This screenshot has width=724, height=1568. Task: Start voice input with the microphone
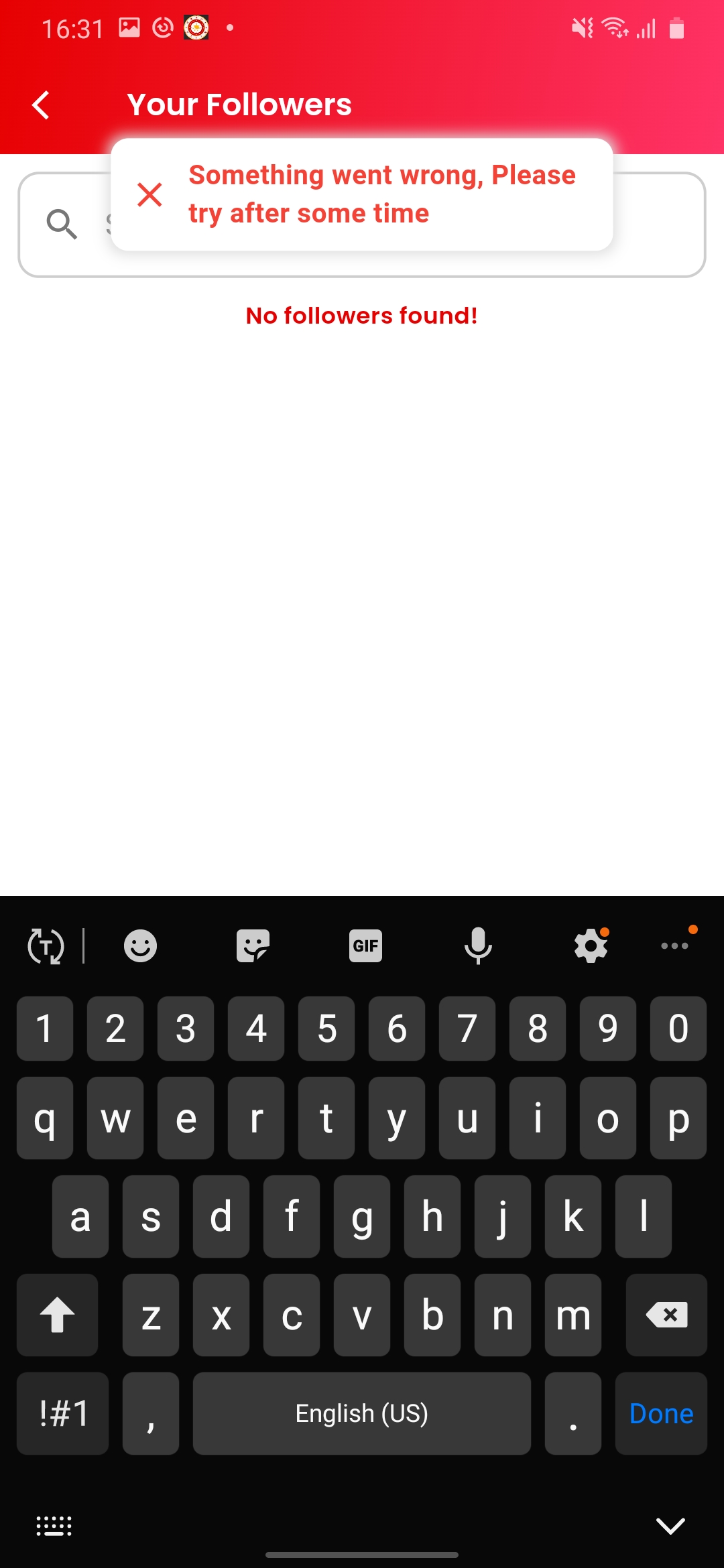tap(478, 946)
